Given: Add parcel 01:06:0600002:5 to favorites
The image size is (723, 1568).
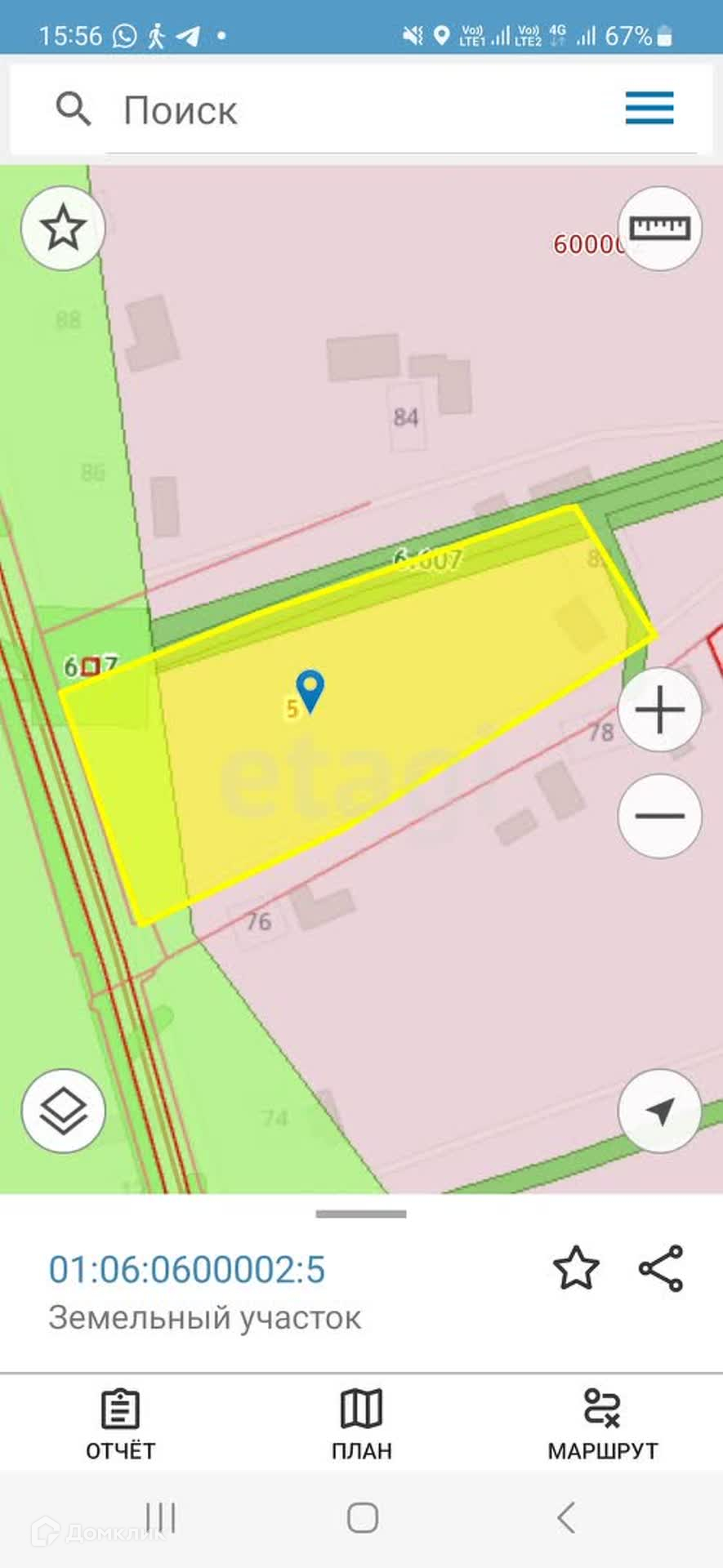Looking at the screenshot, I should 576,1267.
